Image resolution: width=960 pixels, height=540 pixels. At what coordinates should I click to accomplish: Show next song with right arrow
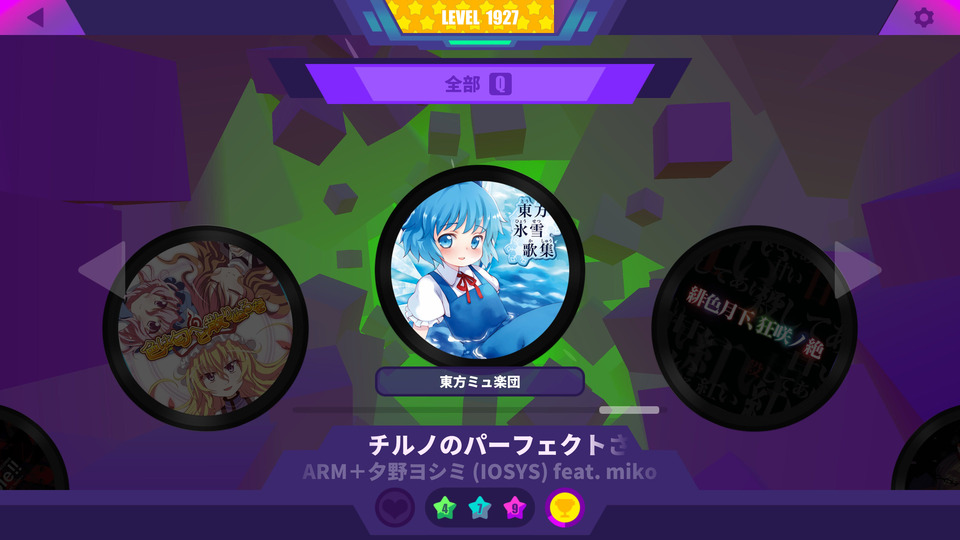coord(858,268)
